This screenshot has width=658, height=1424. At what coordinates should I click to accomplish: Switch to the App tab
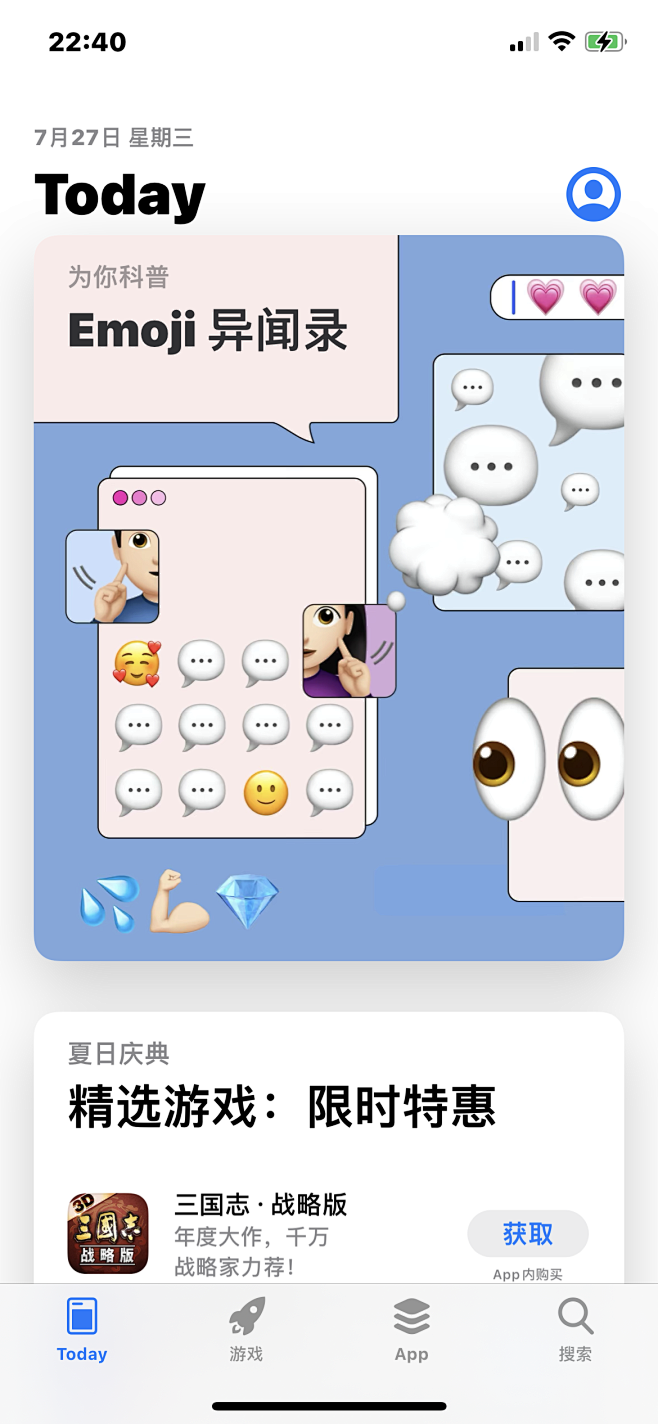click(x=411, y=1329)
